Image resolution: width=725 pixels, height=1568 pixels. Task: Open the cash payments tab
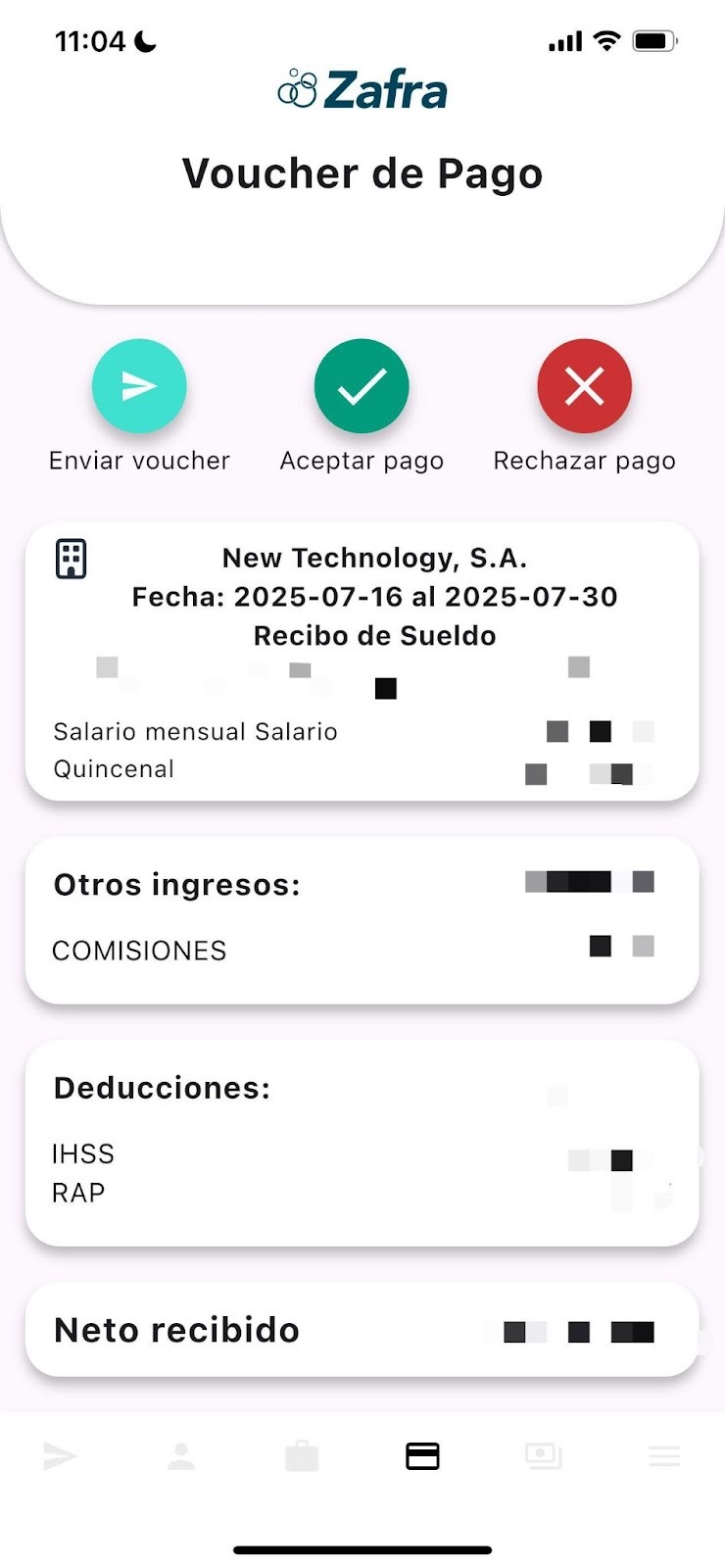tap(544, 1456)
